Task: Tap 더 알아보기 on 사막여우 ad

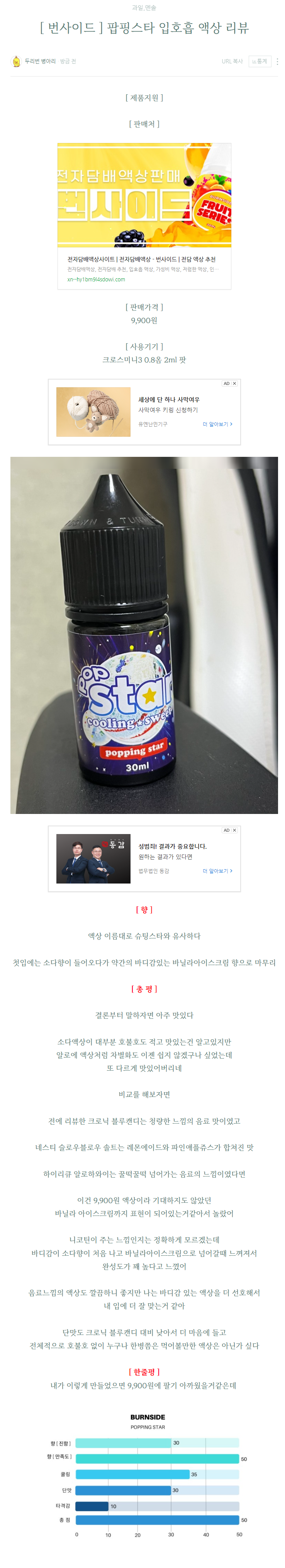Action: coord(217,424)
